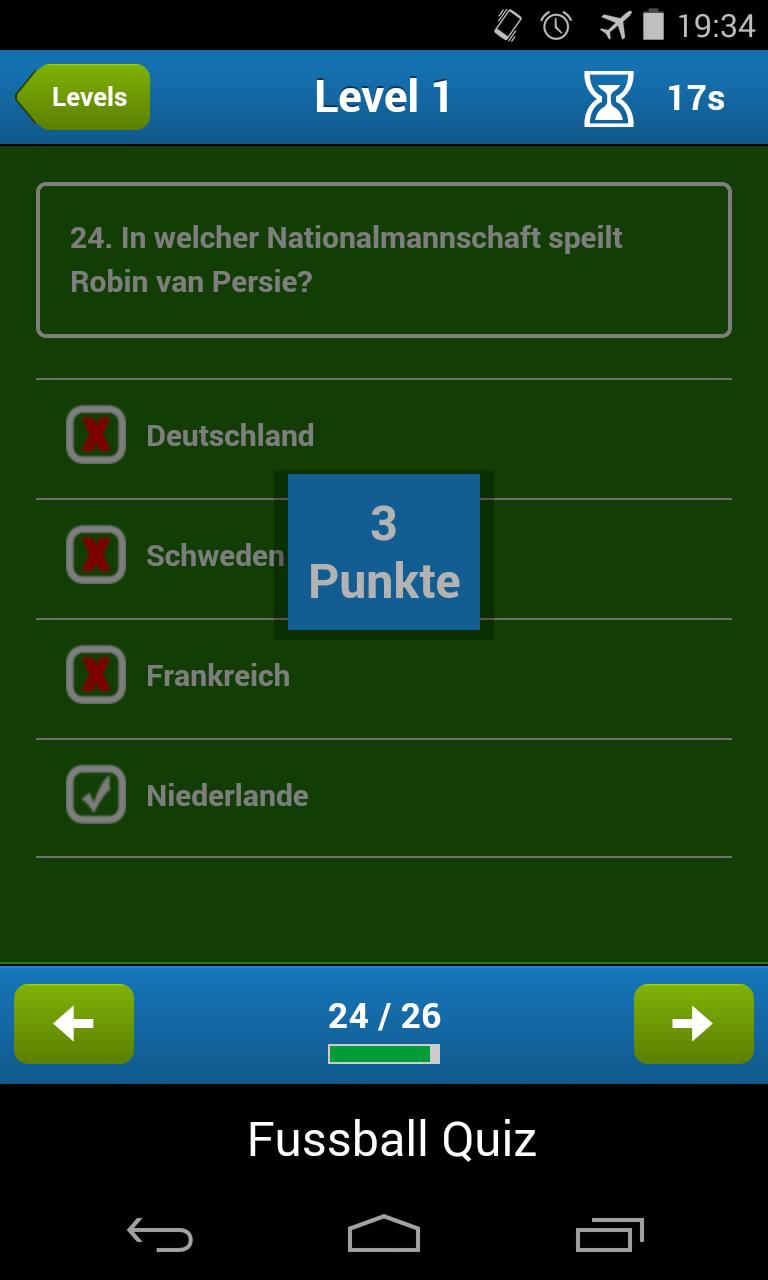Click the red X icon beside Frankreich
The height and width of the screenshot is (1280, 768).
point(95,675)
